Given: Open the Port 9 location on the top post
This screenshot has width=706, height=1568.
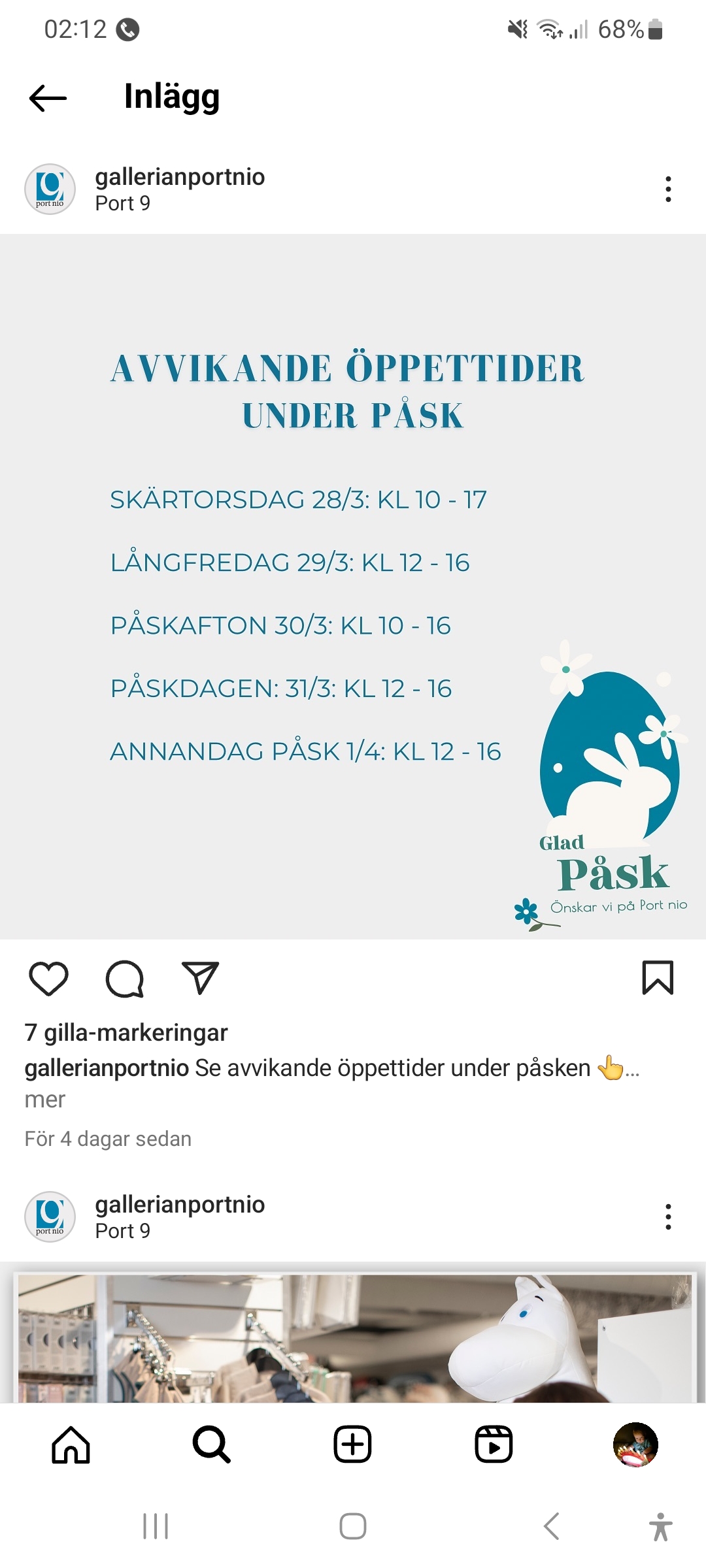Looking at the screenshot, I should click(122, 204).
